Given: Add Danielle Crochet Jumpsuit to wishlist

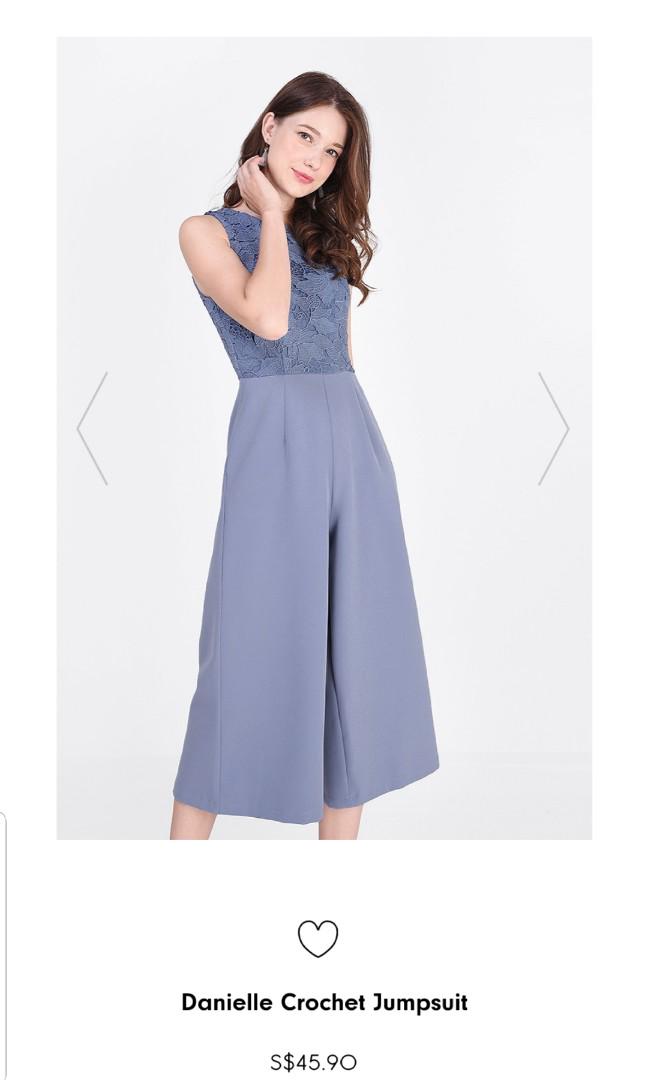Looking at the screenshot, I should (x=318, y=938).
